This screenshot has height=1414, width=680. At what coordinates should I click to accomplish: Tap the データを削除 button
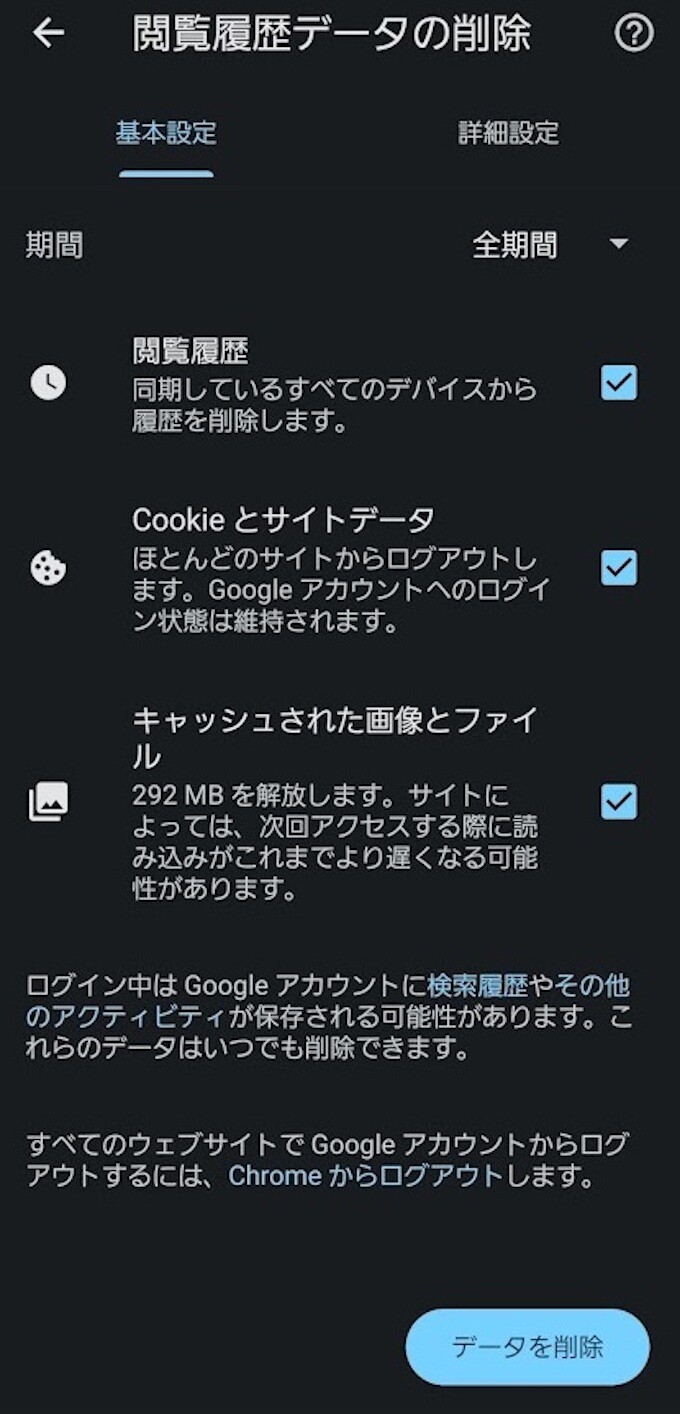pyautogui.click(x=527, y=1347)
